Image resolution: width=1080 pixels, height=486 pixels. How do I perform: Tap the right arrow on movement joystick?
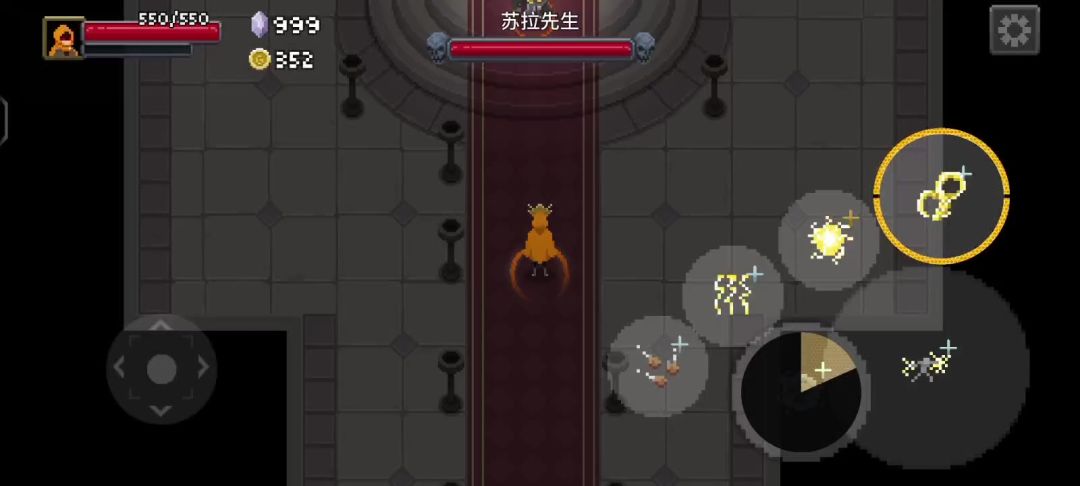tap(202, 369)
